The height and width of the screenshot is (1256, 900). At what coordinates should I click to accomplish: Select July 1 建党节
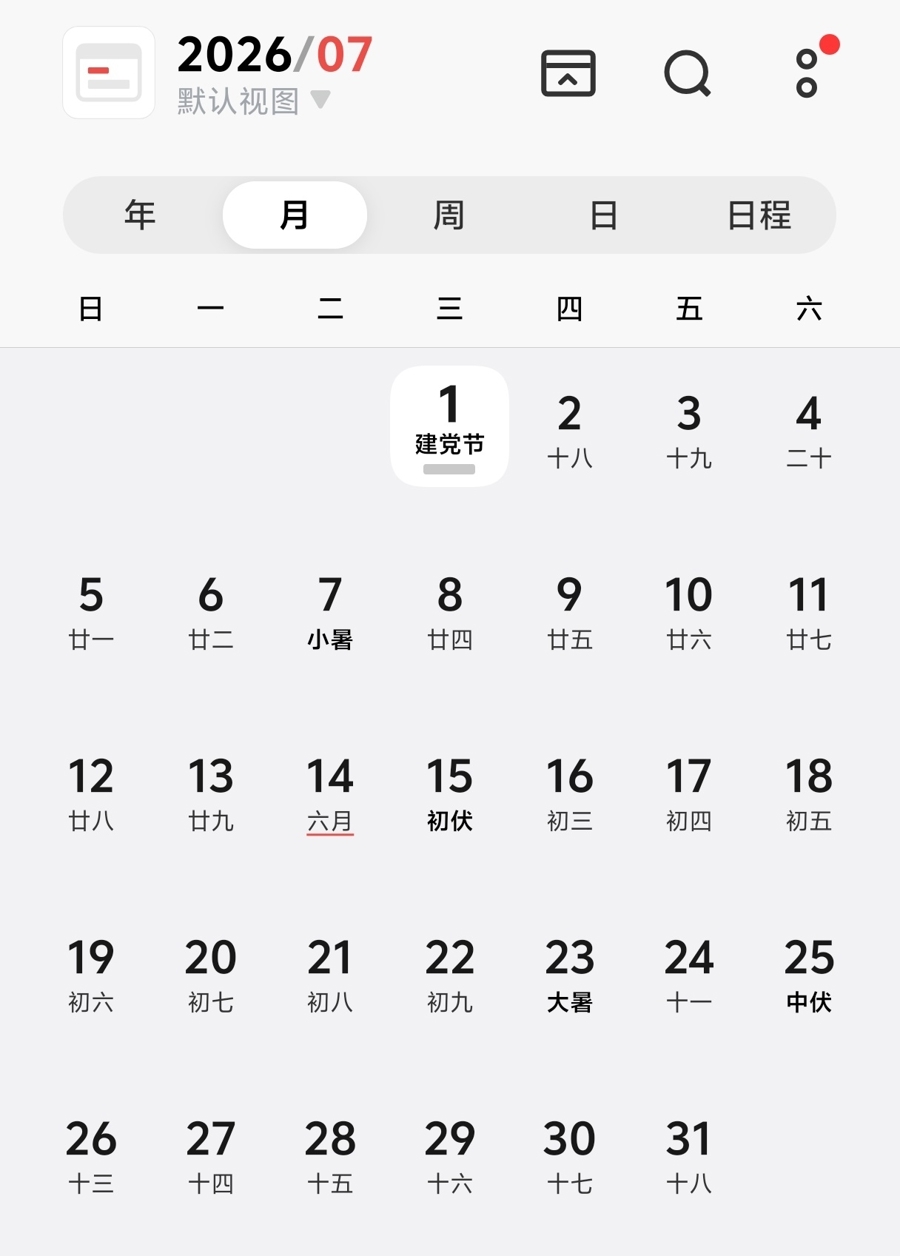[x=449, y=425]
